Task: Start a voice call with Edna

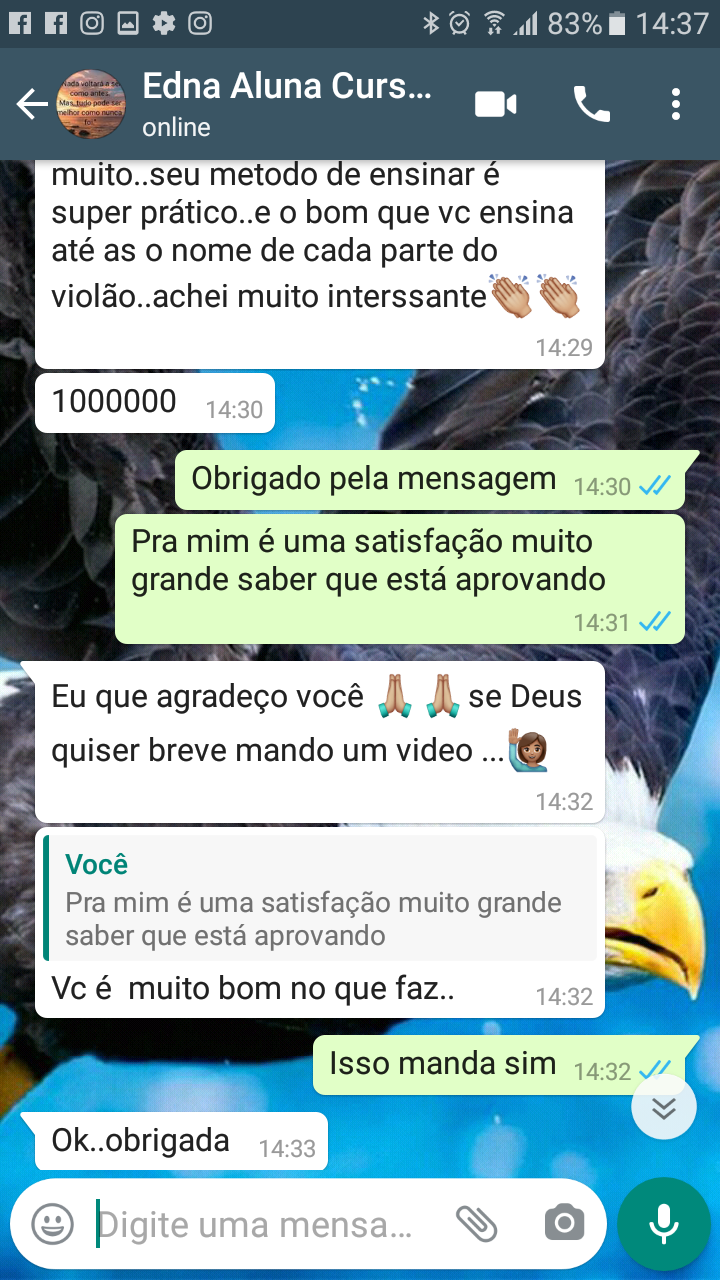Action: [591, 104]
